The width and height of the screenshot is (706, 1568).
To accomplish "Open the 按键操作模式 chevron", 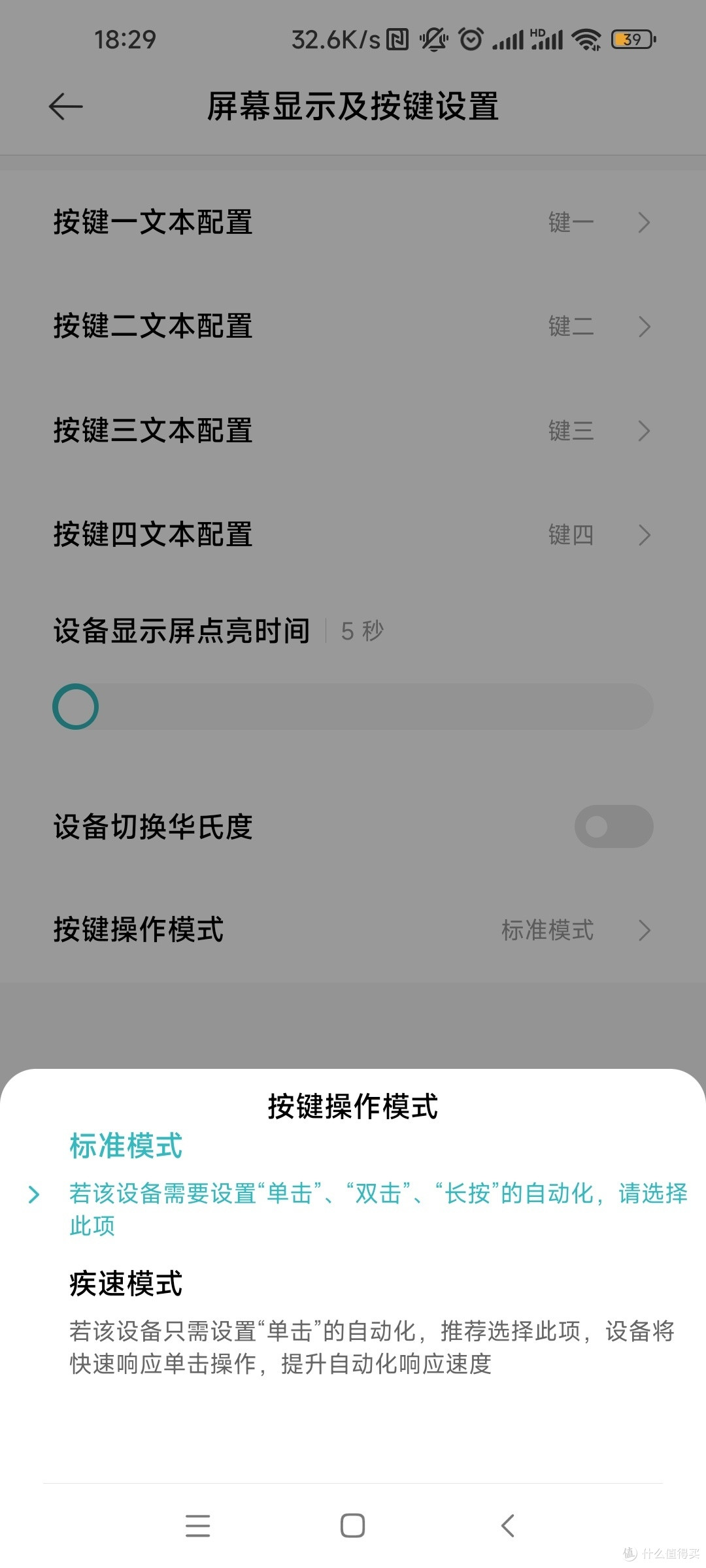I will point(644,930).
